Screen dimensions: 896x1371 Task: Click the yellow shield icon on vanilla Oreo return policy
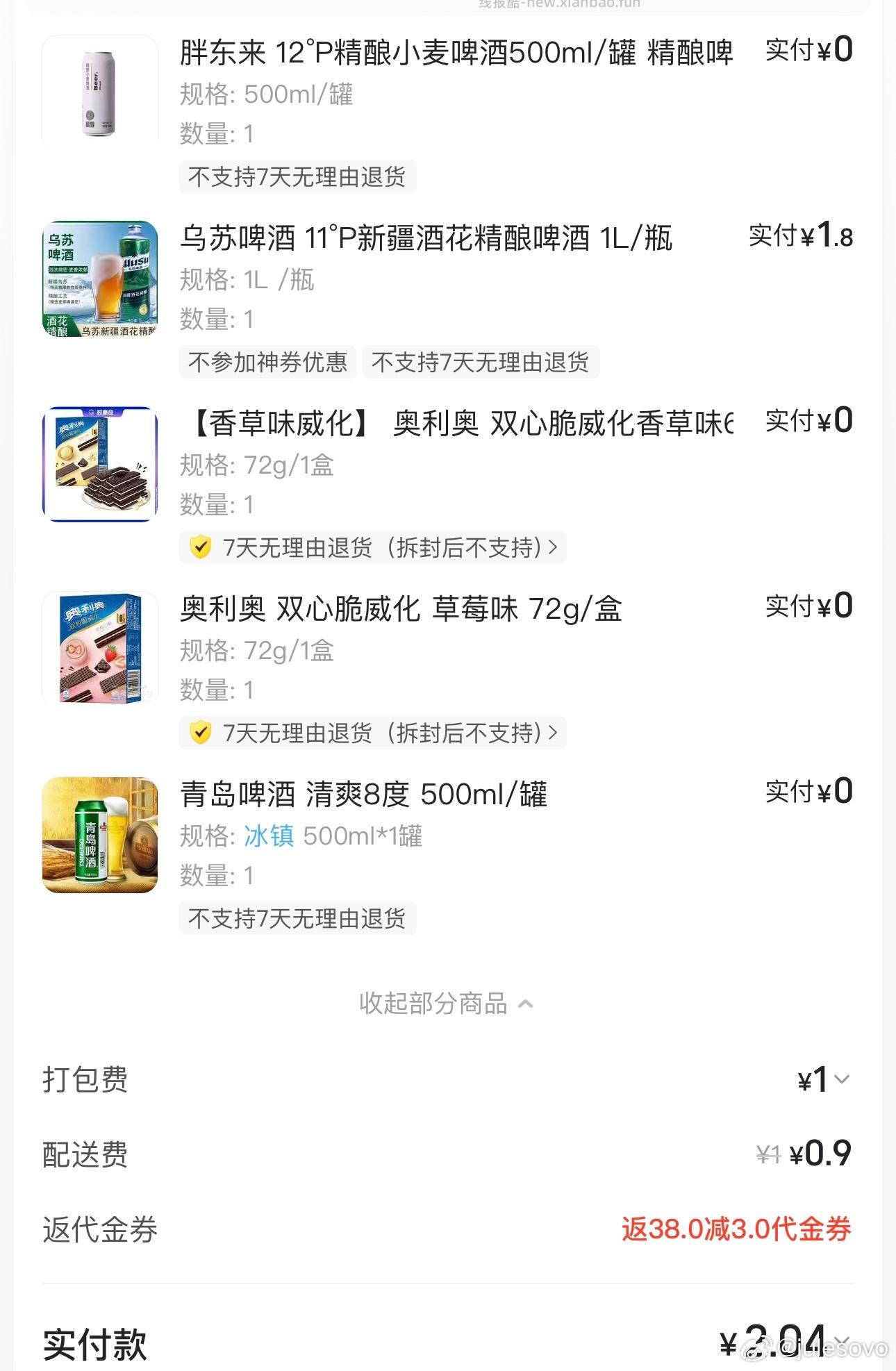click(203, 547)
